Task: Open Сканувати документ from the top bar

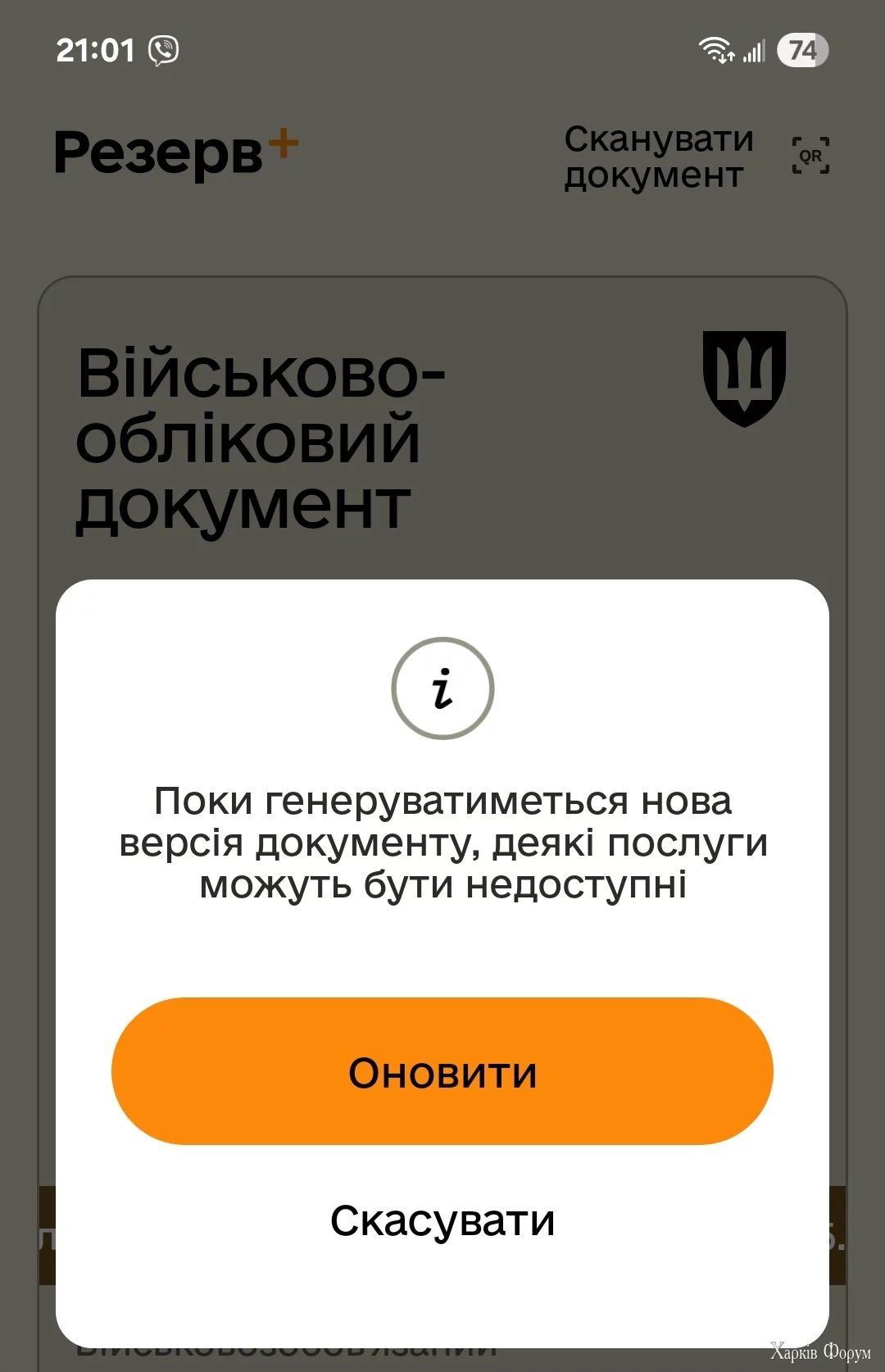Action: click(658, 157)
